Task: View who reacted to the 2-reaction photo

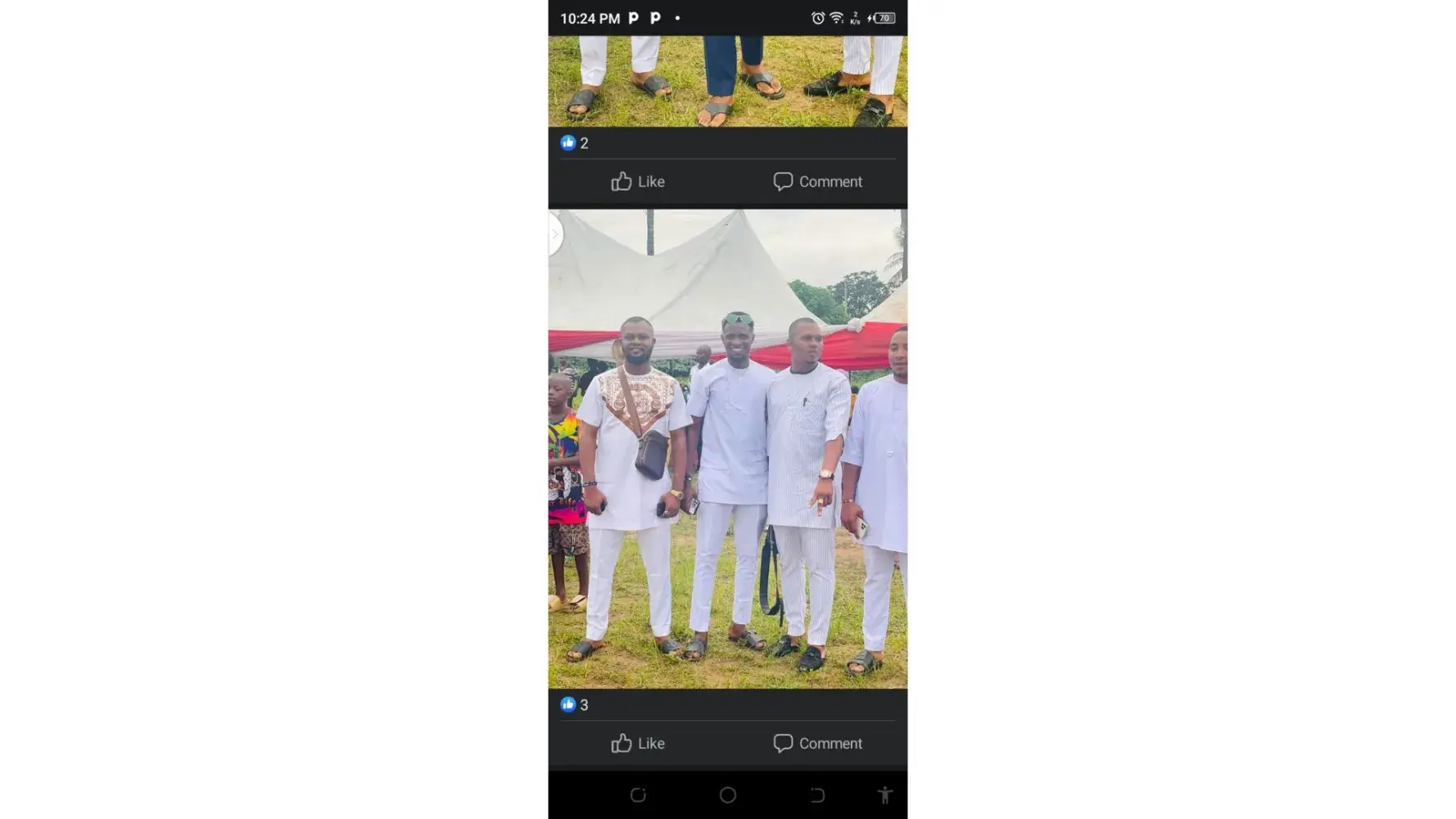Action: tap(574, 143)
